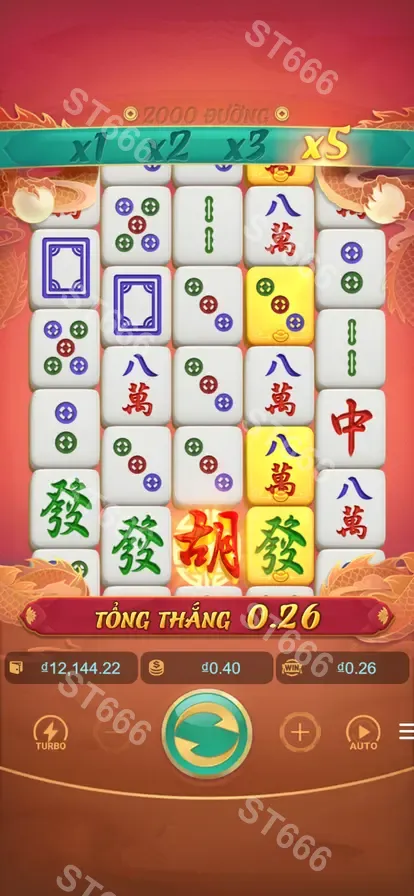Enable Turbo spin mode

click(x=51, y=733)
